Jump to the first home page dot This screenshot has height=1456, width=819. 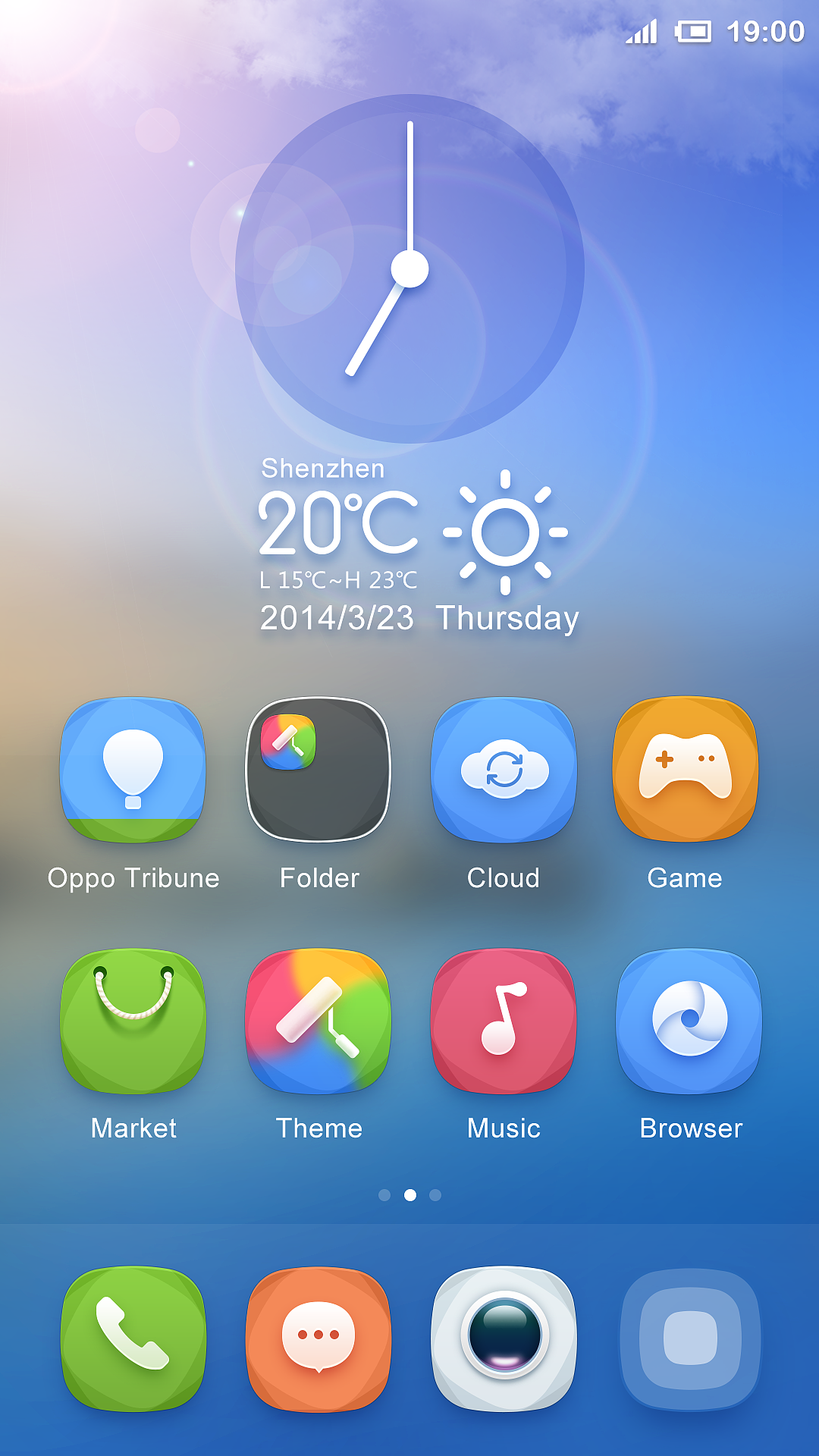coord(384,1195)
